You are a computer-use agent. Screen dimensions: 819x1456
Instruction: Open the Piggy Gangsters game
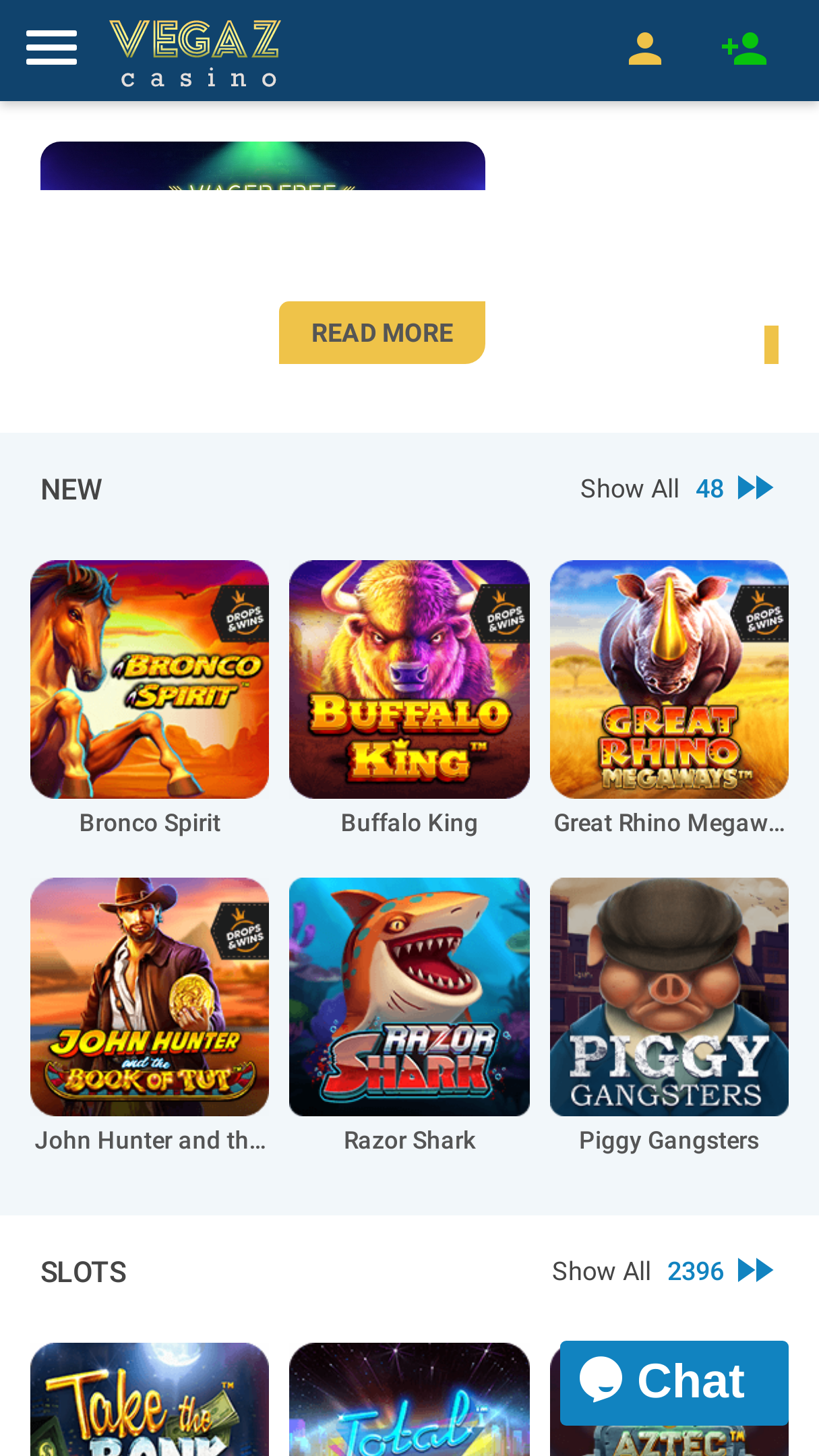pos(669,997)
